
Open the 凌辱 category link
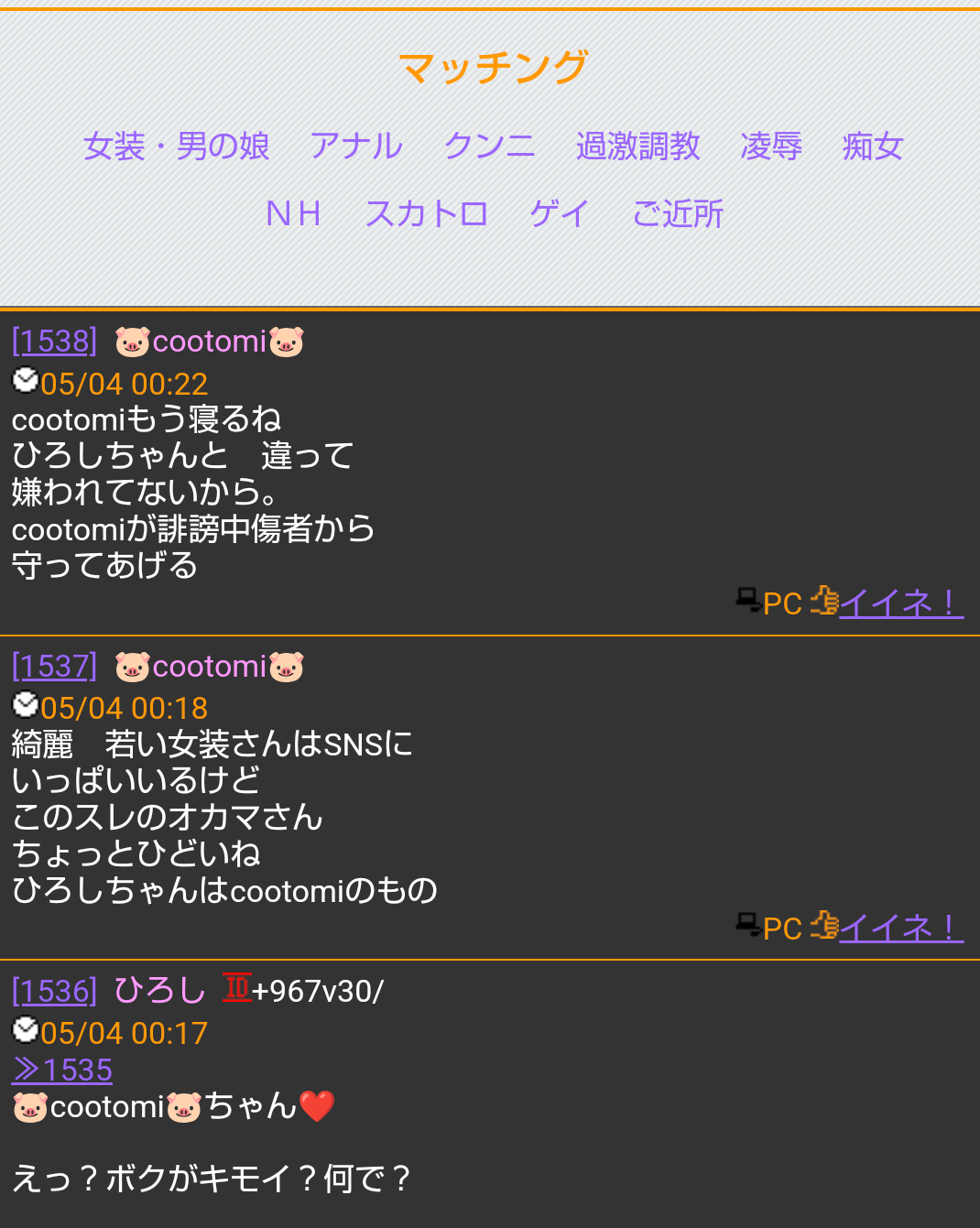point(771,147)
